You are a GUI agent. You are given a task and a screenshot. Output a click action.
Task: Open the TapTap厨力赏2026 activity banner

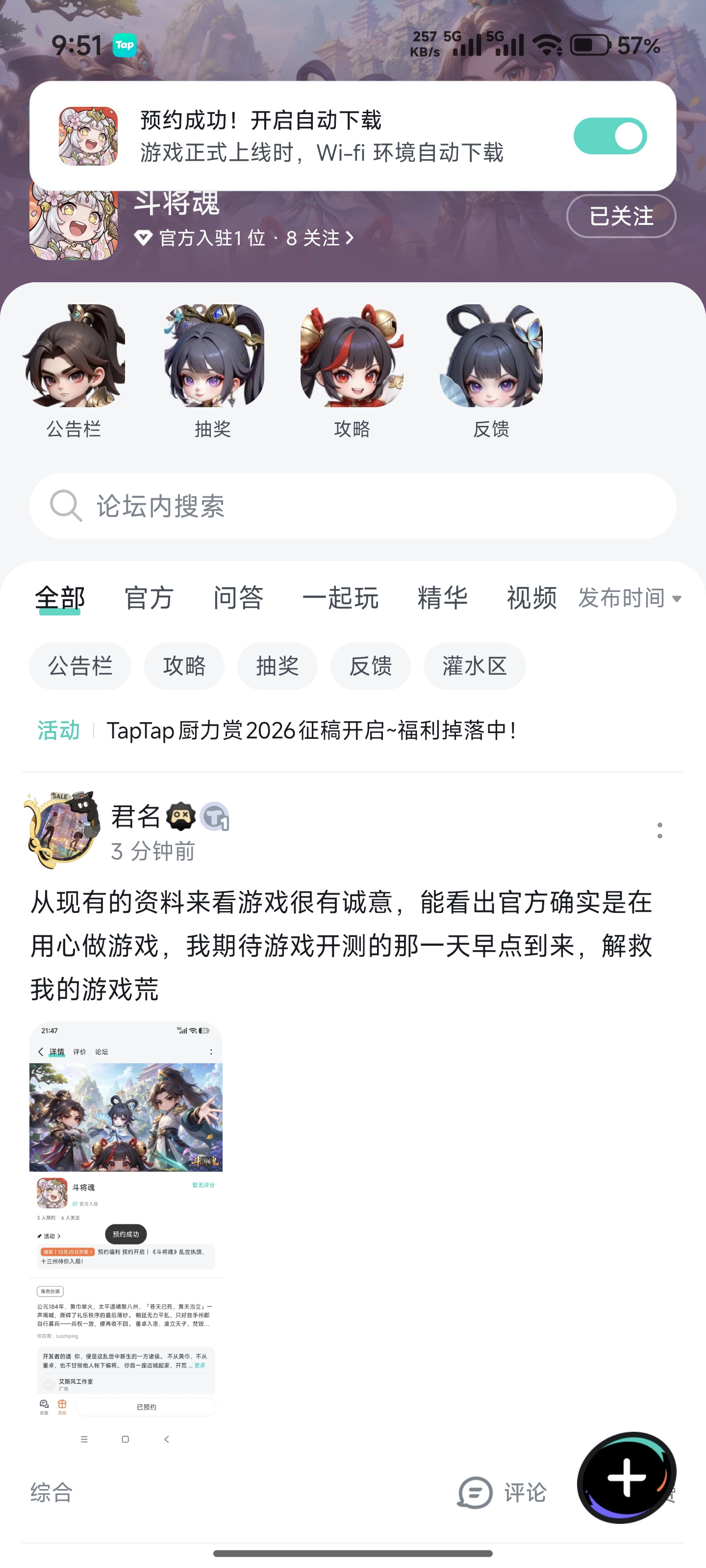coord(311,731)
